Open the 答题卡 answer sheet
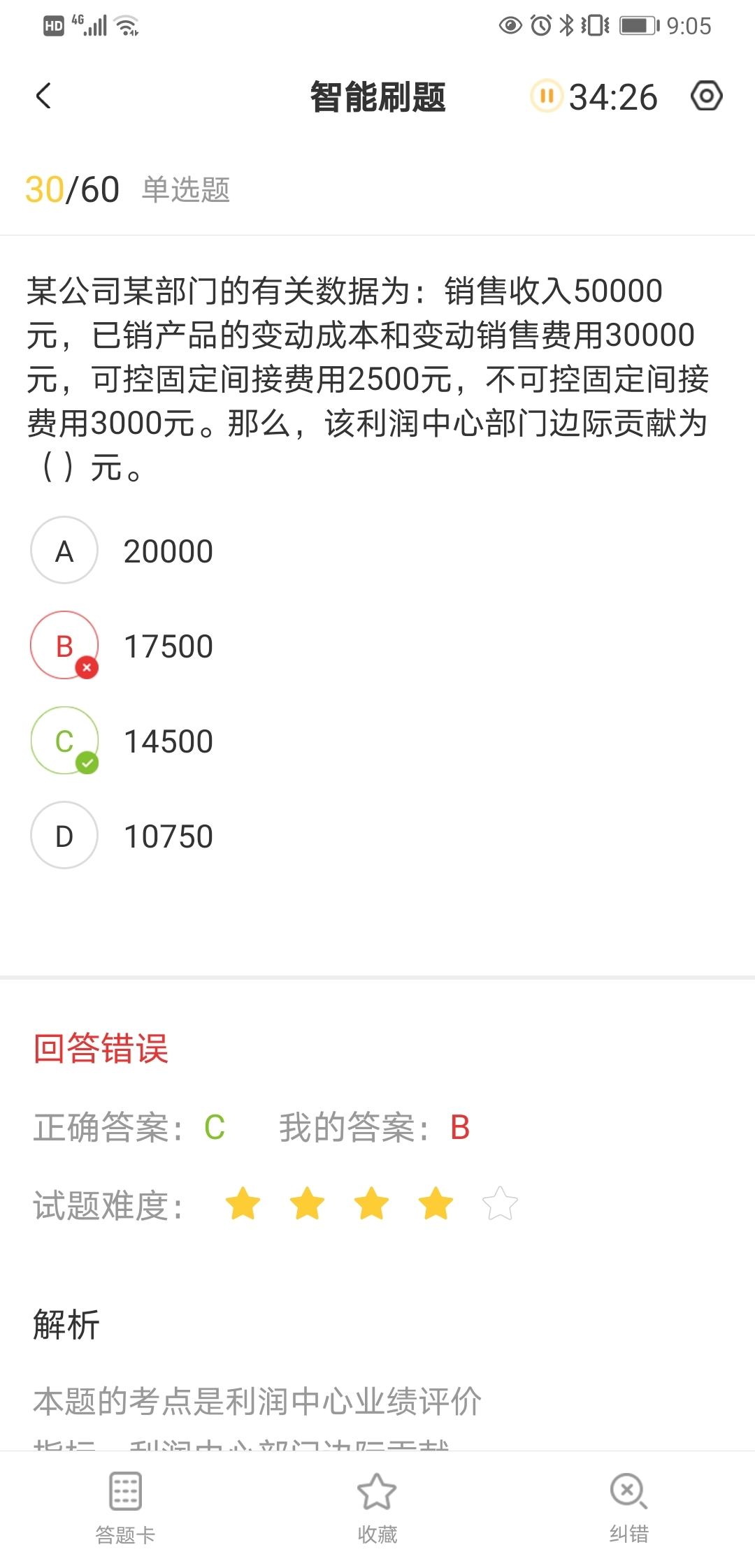Screen dimensions: 755x1568 pyautogui.click(x=126, y=1508)
